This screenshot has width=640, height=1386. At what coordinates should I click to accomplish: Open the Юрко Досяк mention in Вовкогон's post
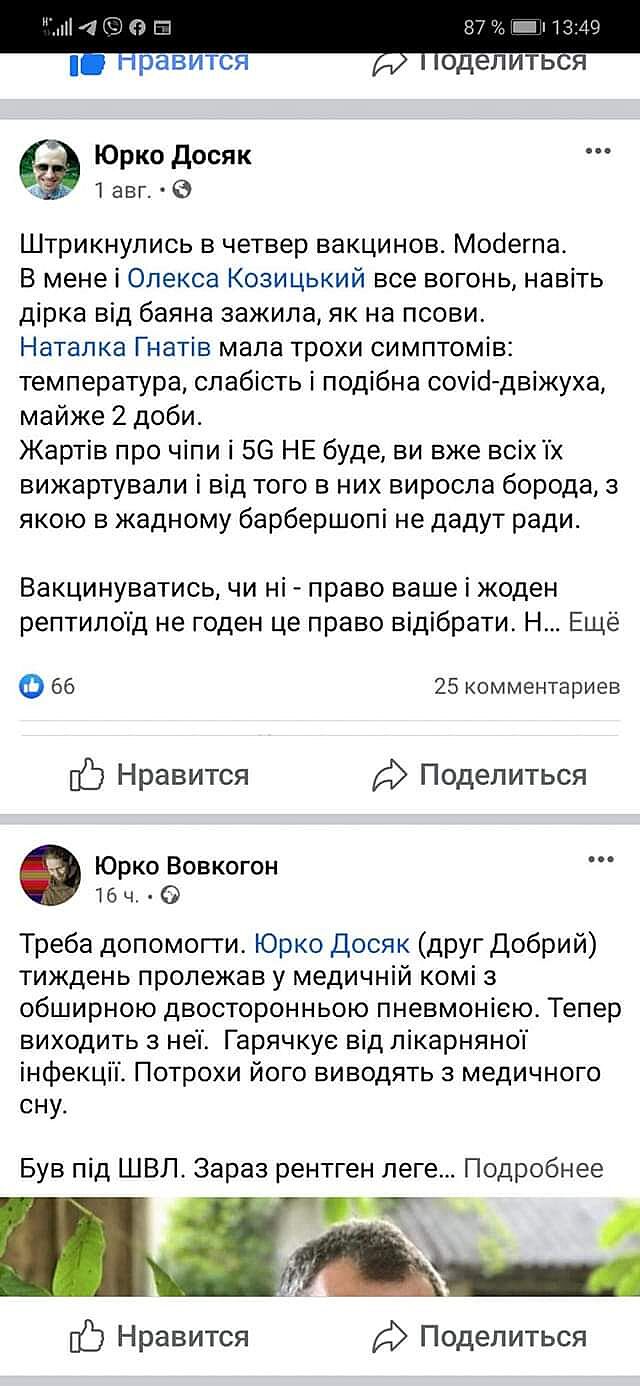coord(331,943)
